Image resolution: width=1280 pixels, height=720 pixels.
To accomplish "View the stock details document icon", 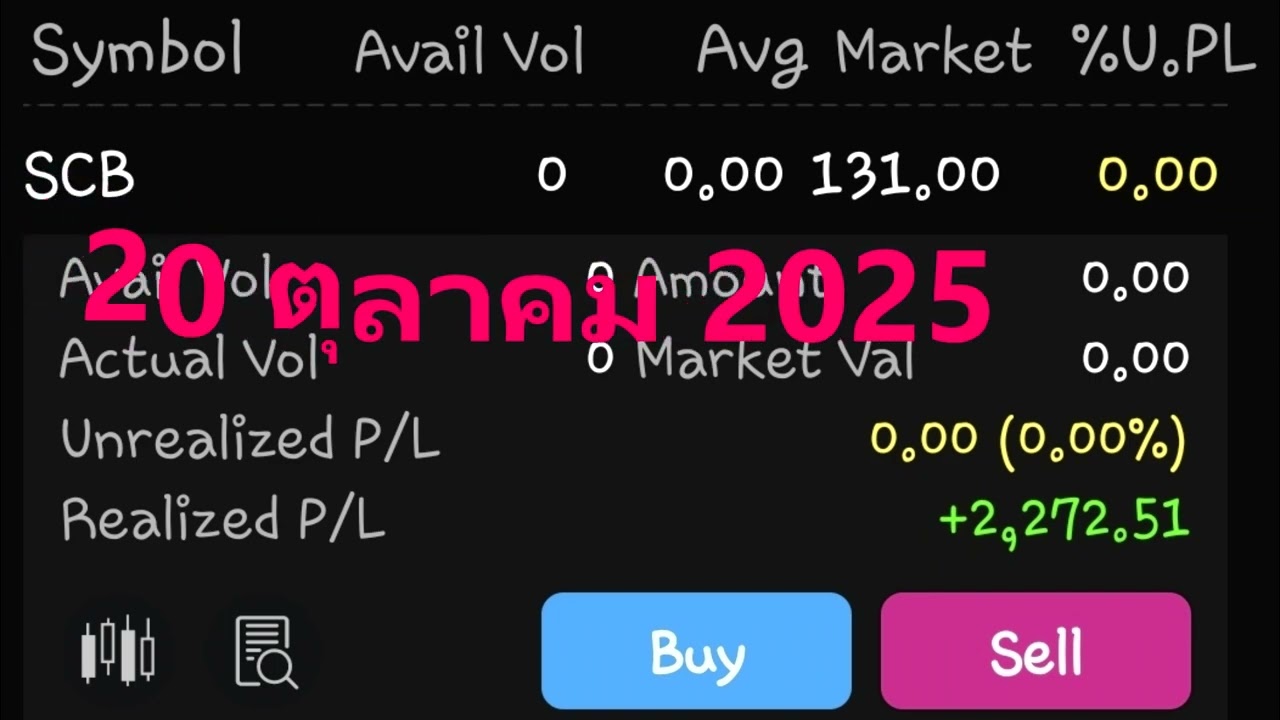I will point(265,652).
